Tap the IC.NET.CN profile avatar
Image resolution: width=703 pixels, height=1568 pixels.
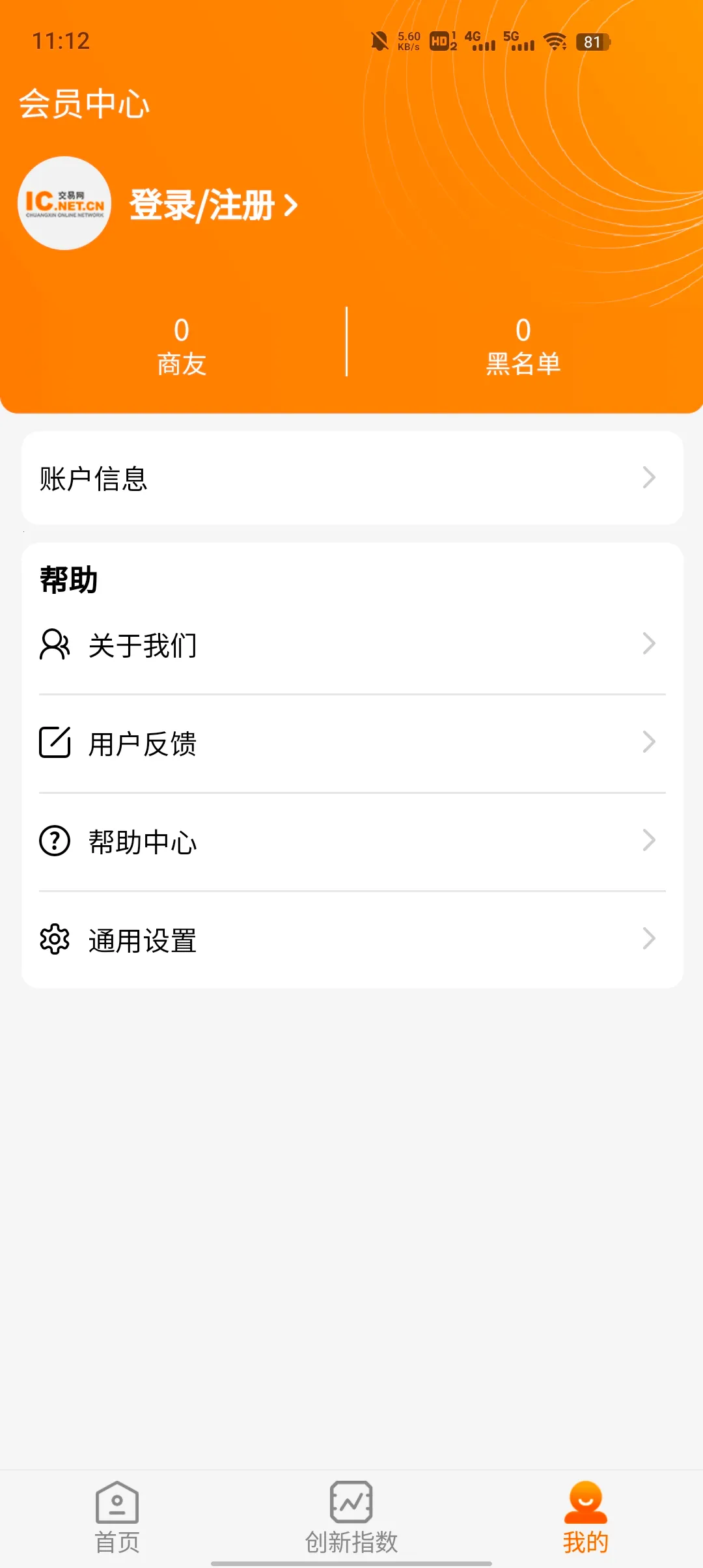coord(64,203)
